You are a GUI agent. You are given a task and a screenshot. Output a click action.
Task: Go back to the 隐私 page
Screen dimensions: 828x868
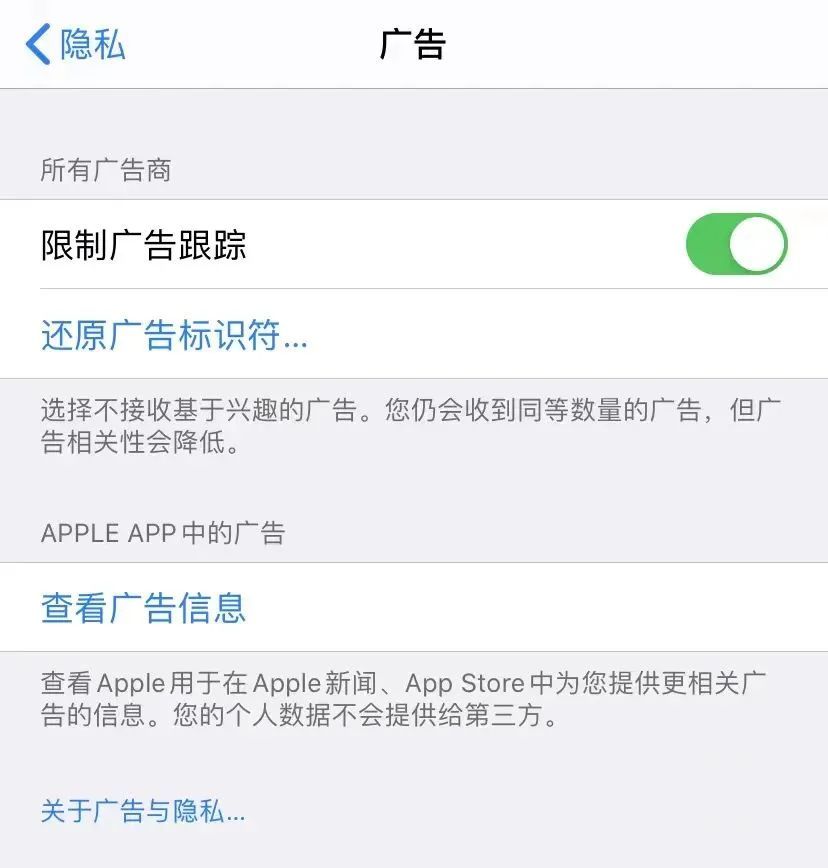click(x=75, y=44)
